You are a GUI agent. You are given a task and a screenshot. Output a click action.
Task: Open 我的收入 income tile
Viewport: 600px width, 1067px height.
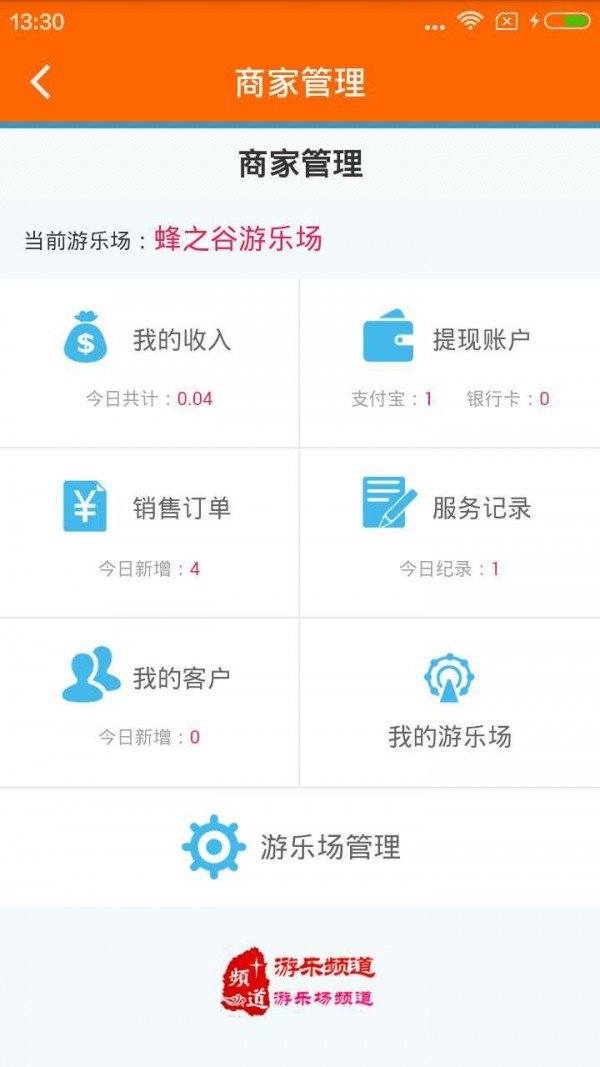coord(149,363)
